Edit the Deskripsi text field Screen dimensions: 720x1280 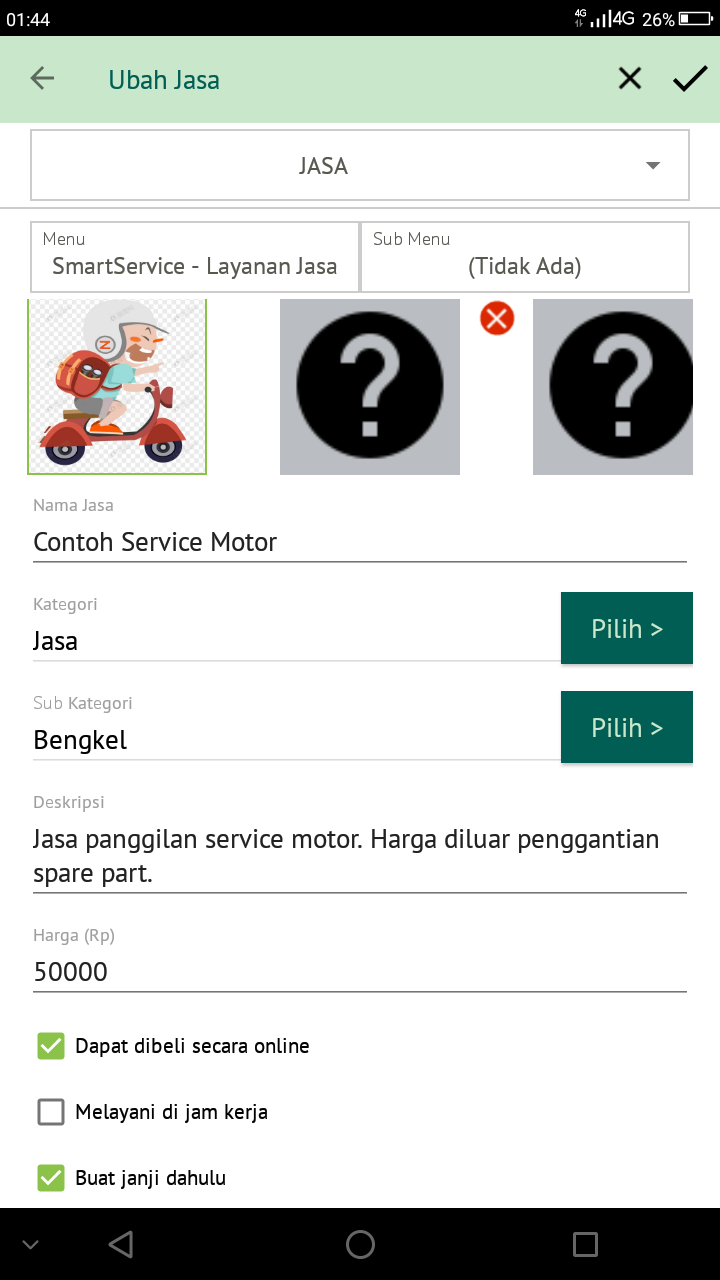pos(360,856)
